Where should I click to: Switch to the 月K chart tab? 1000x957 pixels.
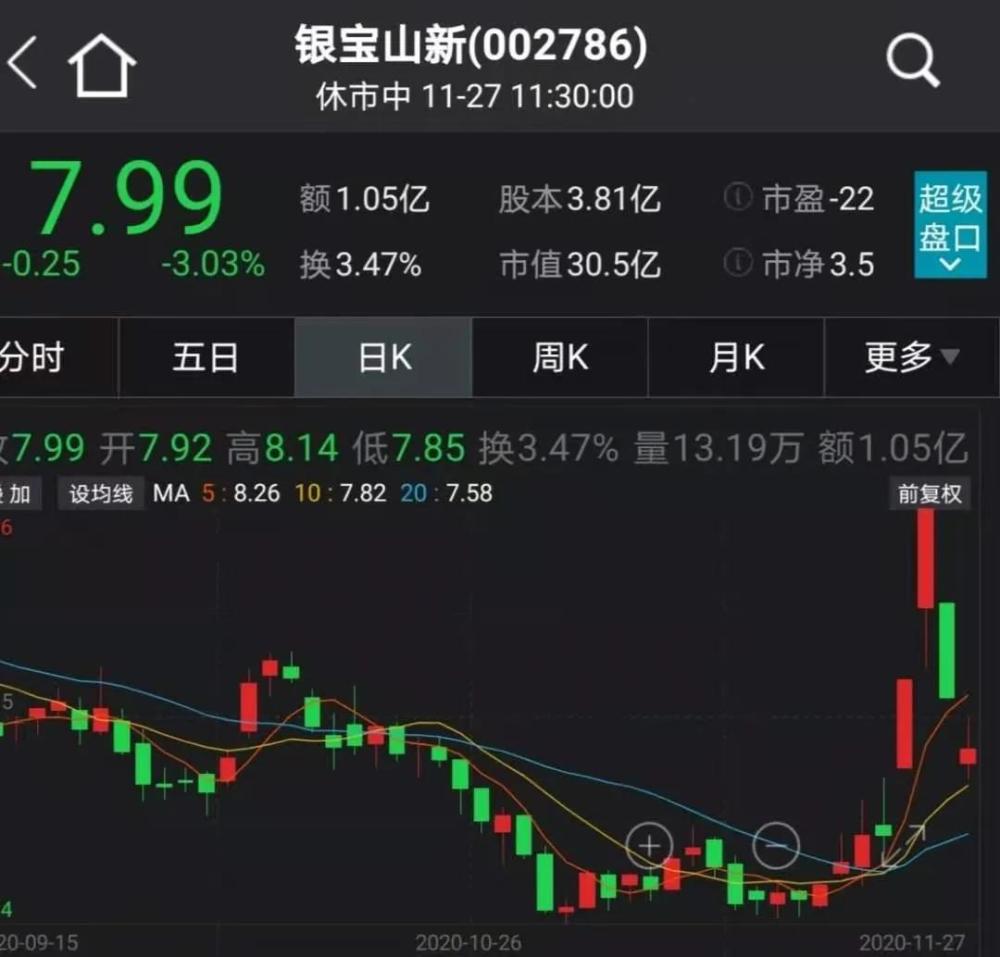736,357
